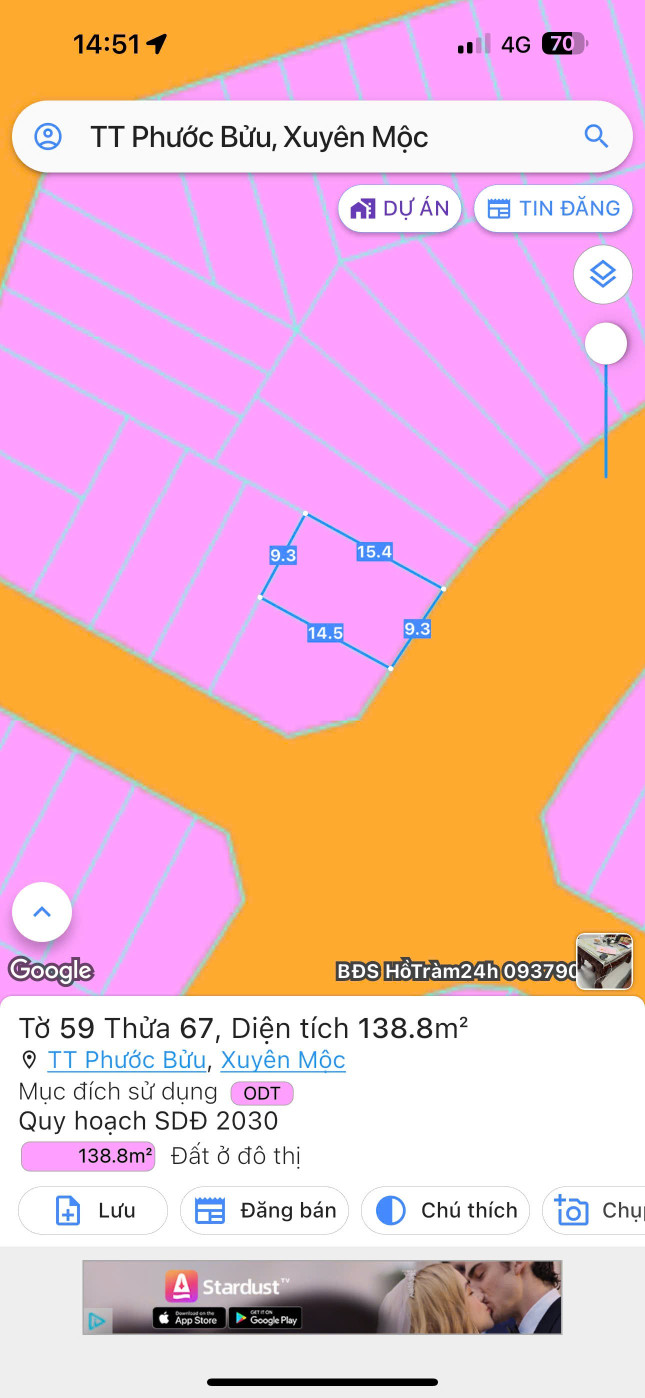
Task: Open the map layers button
Action: tap(602, 274)
